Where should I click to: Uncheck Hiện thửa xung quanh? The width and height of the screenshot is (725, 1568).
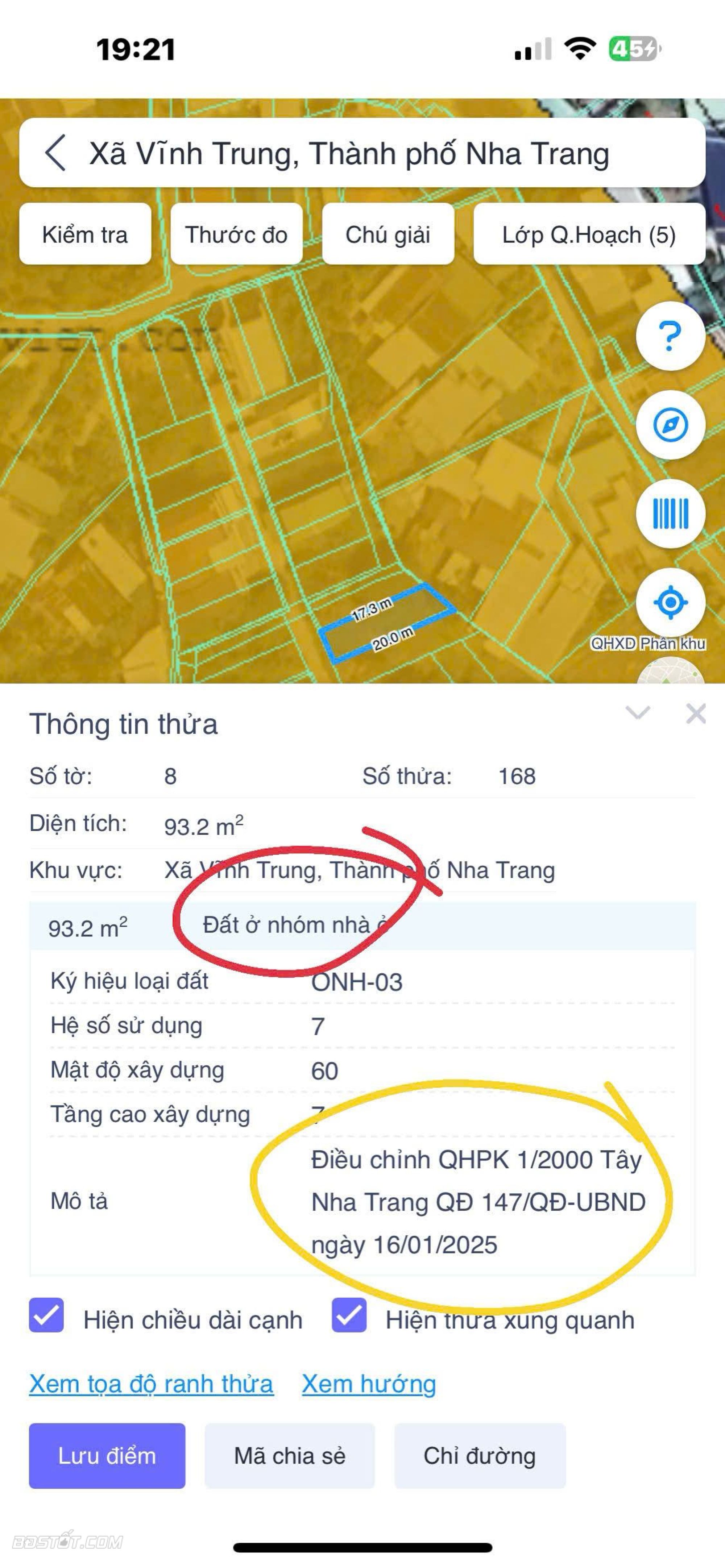click(x=349, y=1315)
